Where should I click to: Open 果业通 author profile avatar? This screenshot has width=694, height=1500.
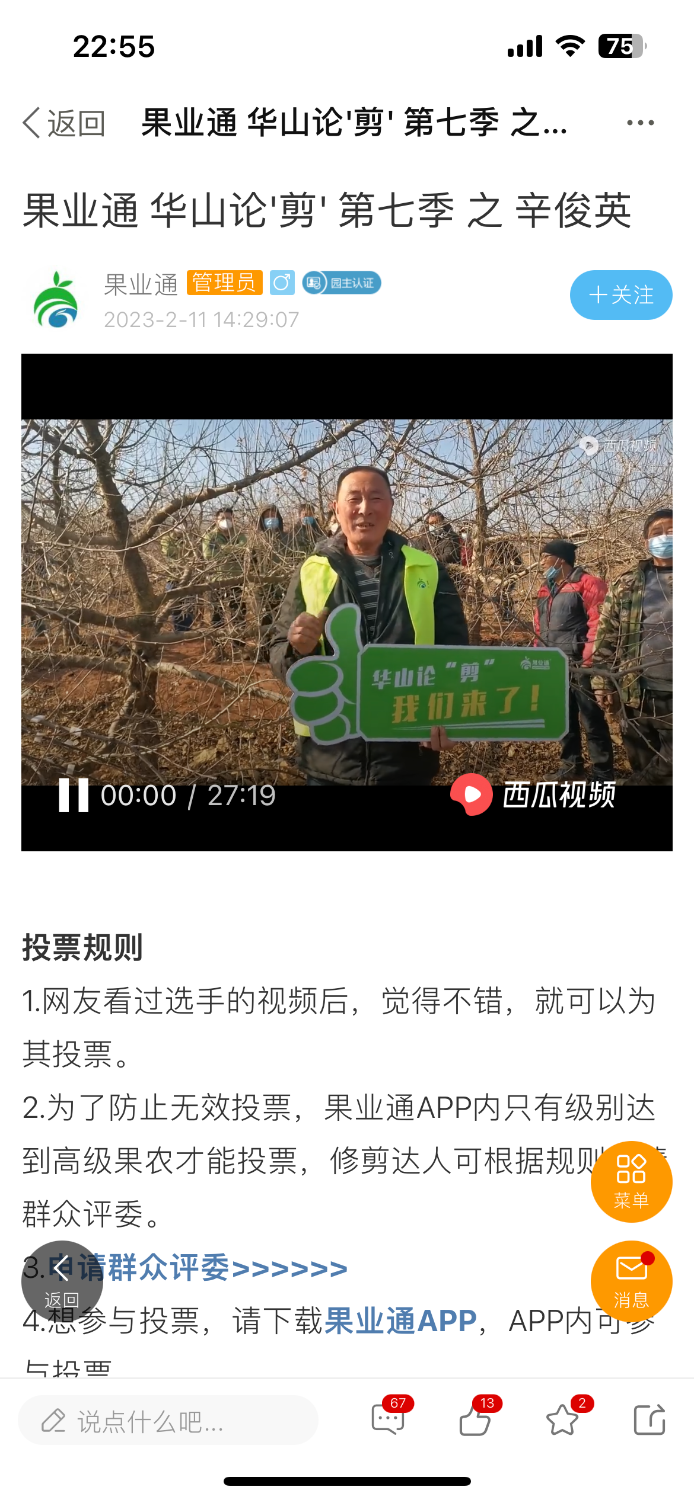tap(56, 300)
